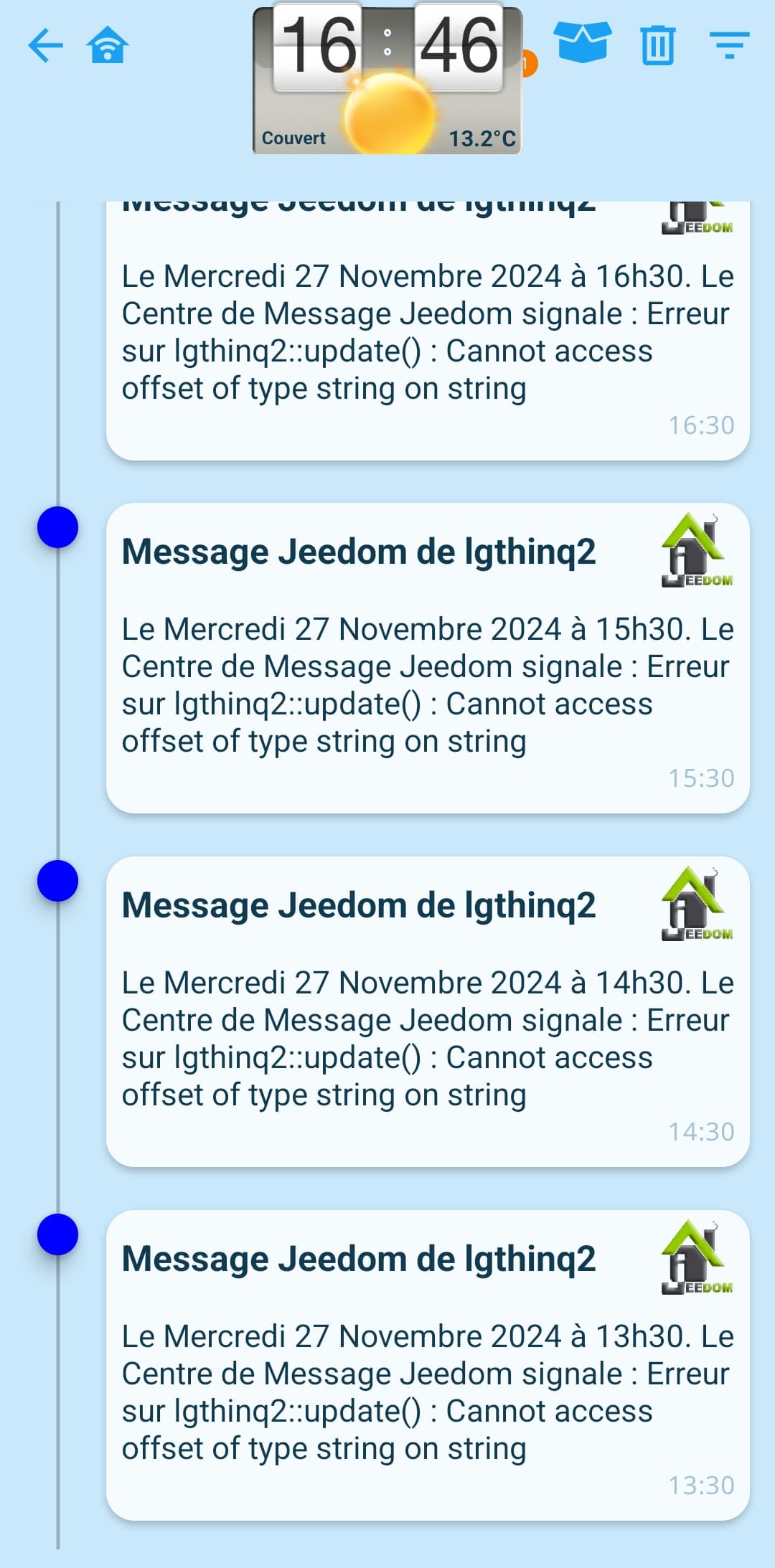Tap the open box archive icon
The width and height of the screenshot is (775, 1568).
pos(583,42)
